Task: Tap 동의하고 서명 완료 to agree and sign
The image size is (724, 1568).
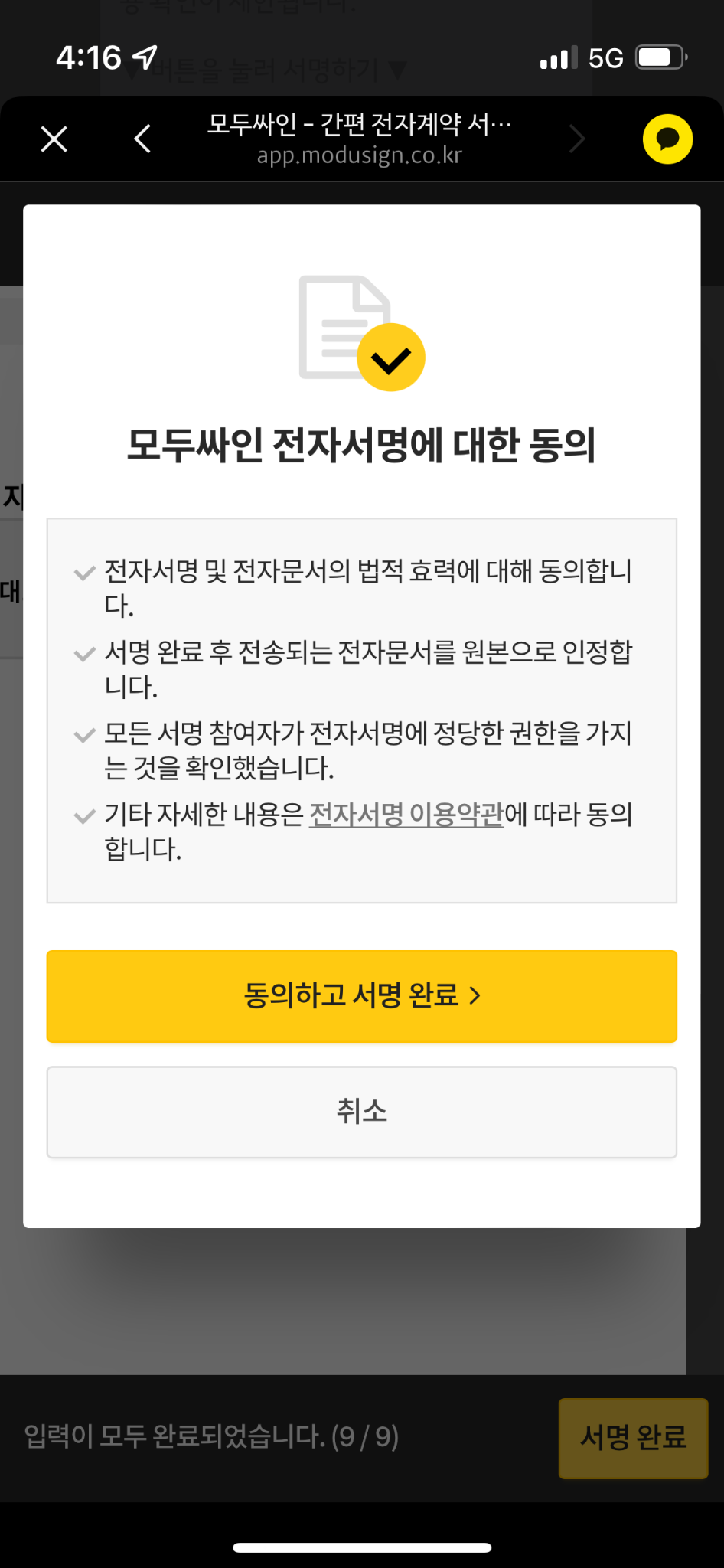Action: [x=362, y=996]
